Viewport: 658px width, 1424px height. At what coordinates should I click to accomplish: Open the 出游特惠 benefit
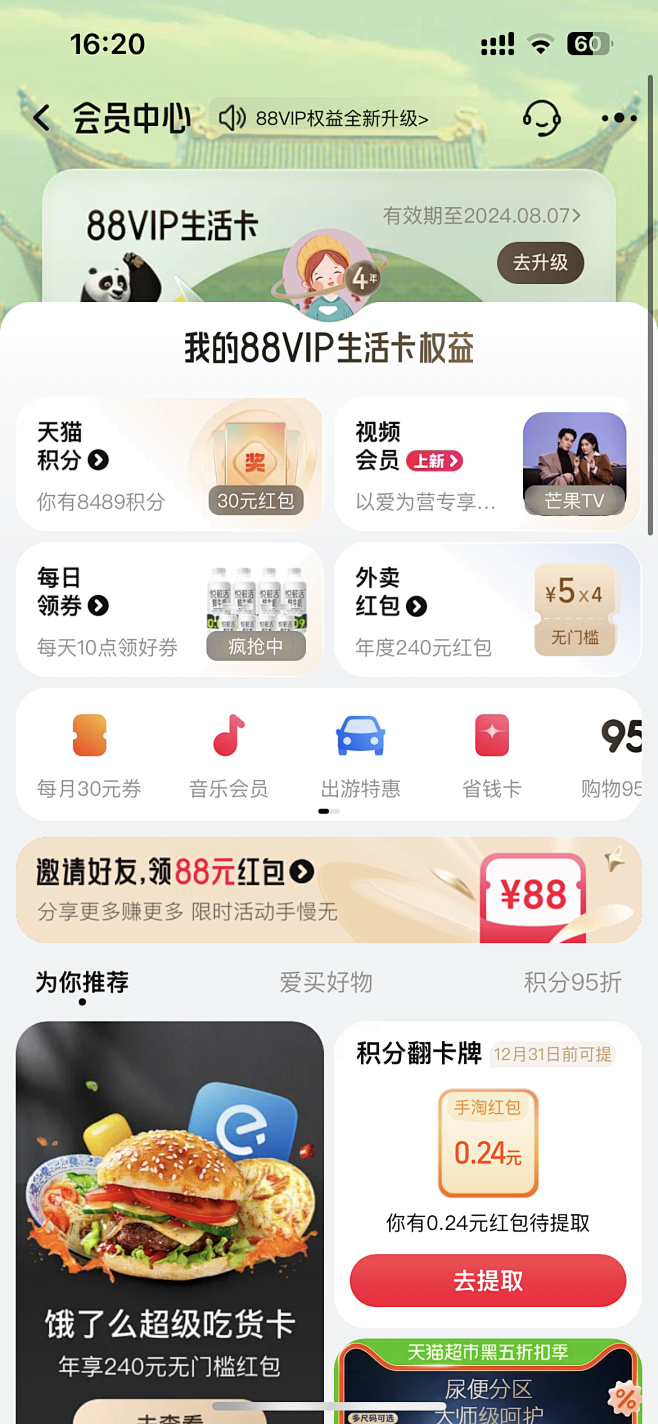(360, 755)
